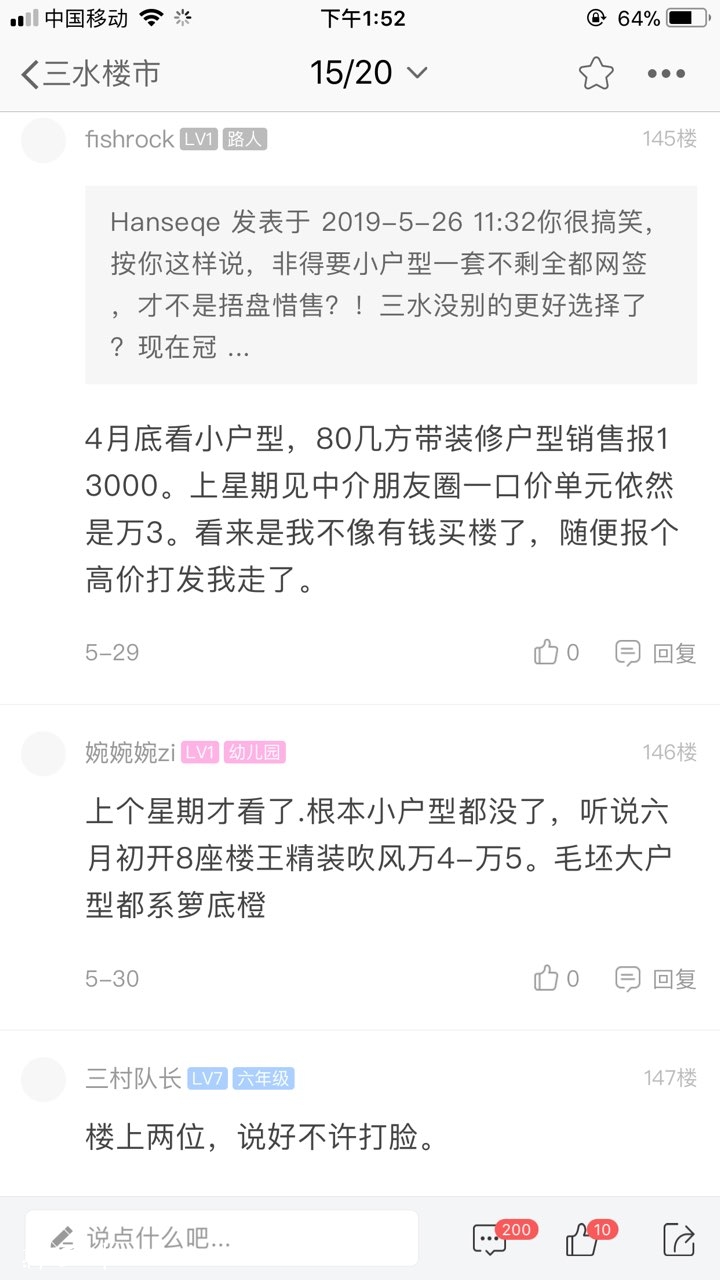This screenshot has width=720, height=1280.
Task: Open the three-dot overflow menu
Action: click(x=666, y=73)
